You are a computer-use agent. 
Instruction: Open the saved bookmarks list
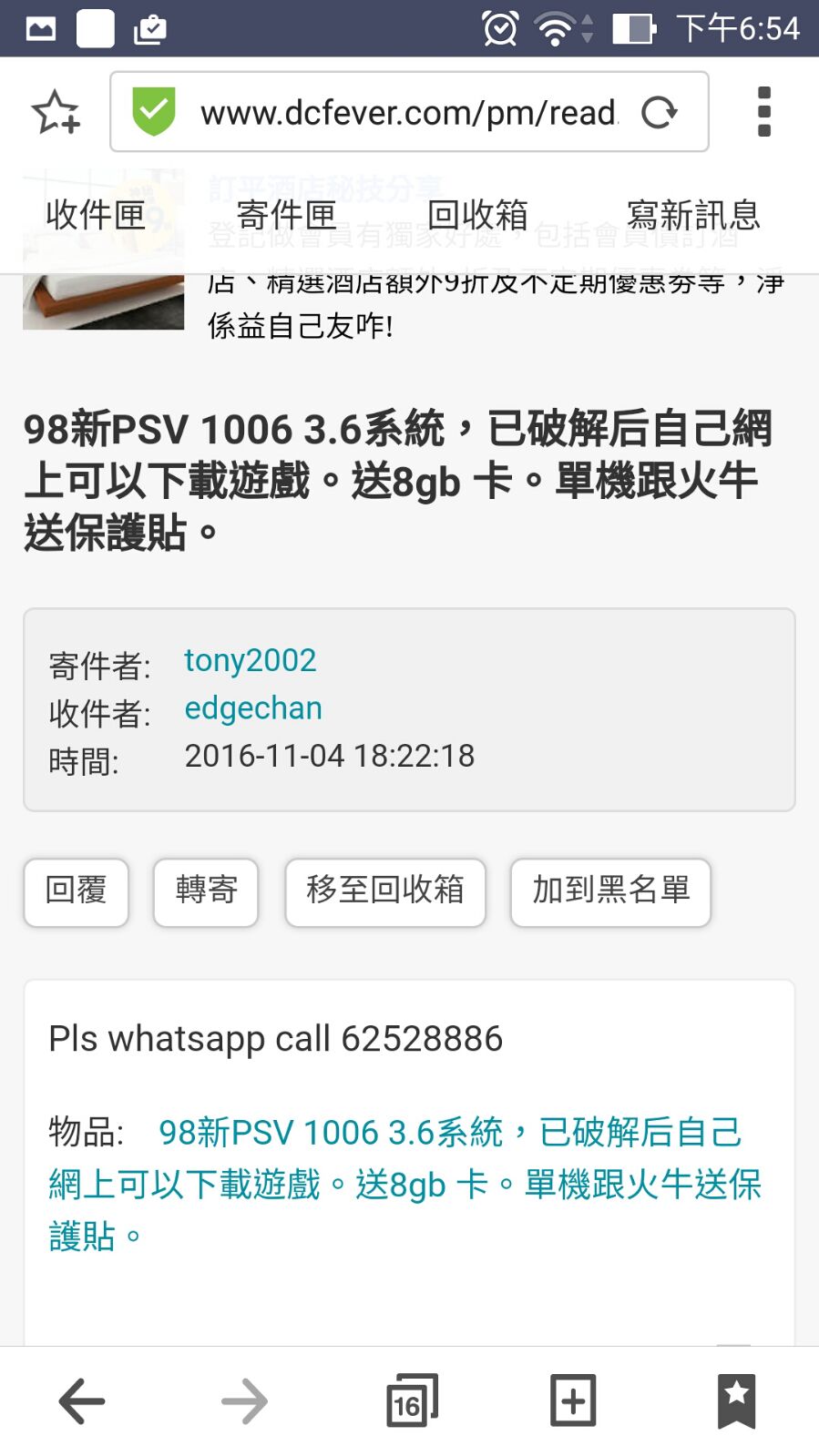click(736, 1400)
